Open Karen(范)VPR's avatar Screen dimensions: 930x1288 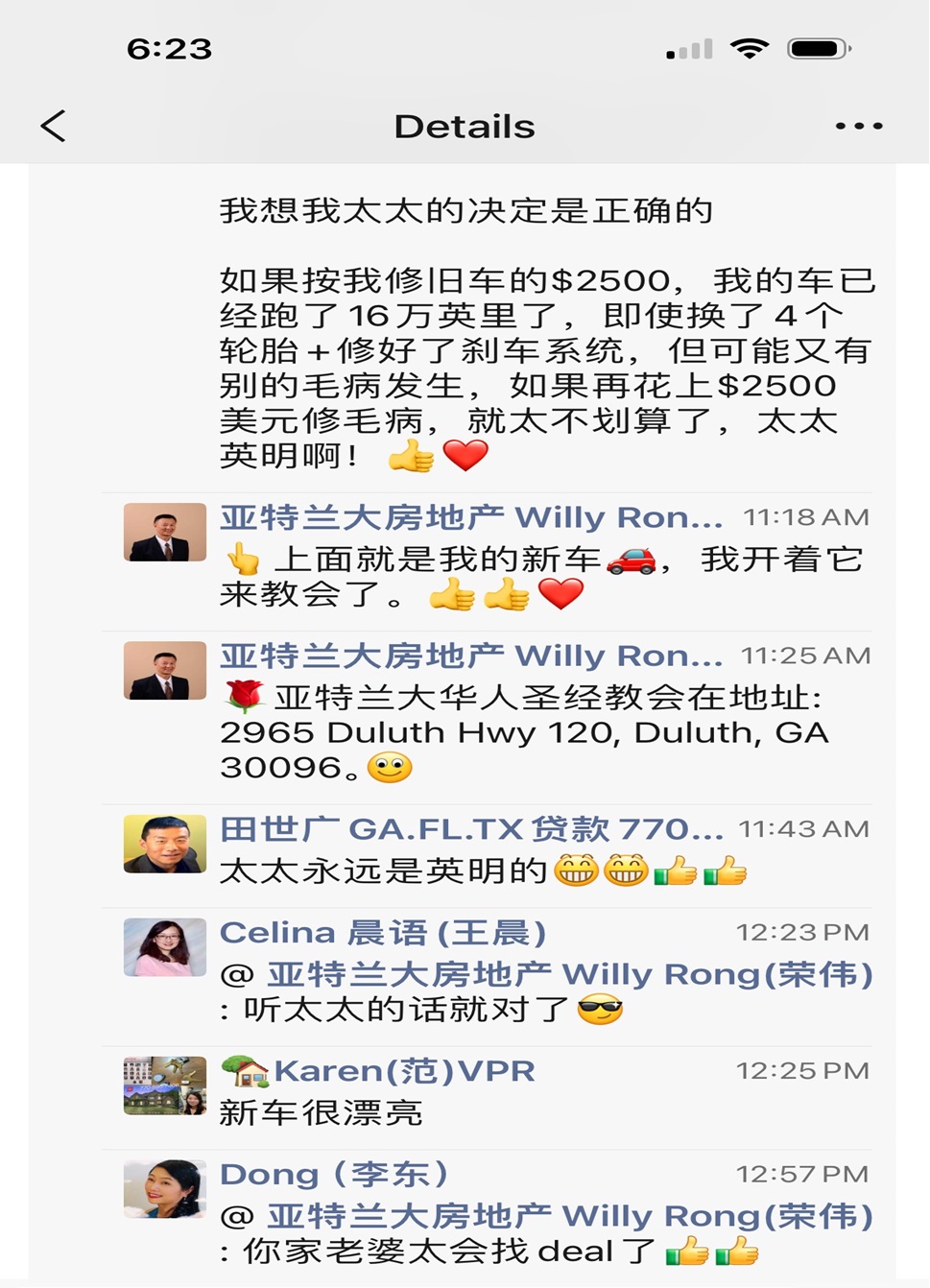point(164,1085)
